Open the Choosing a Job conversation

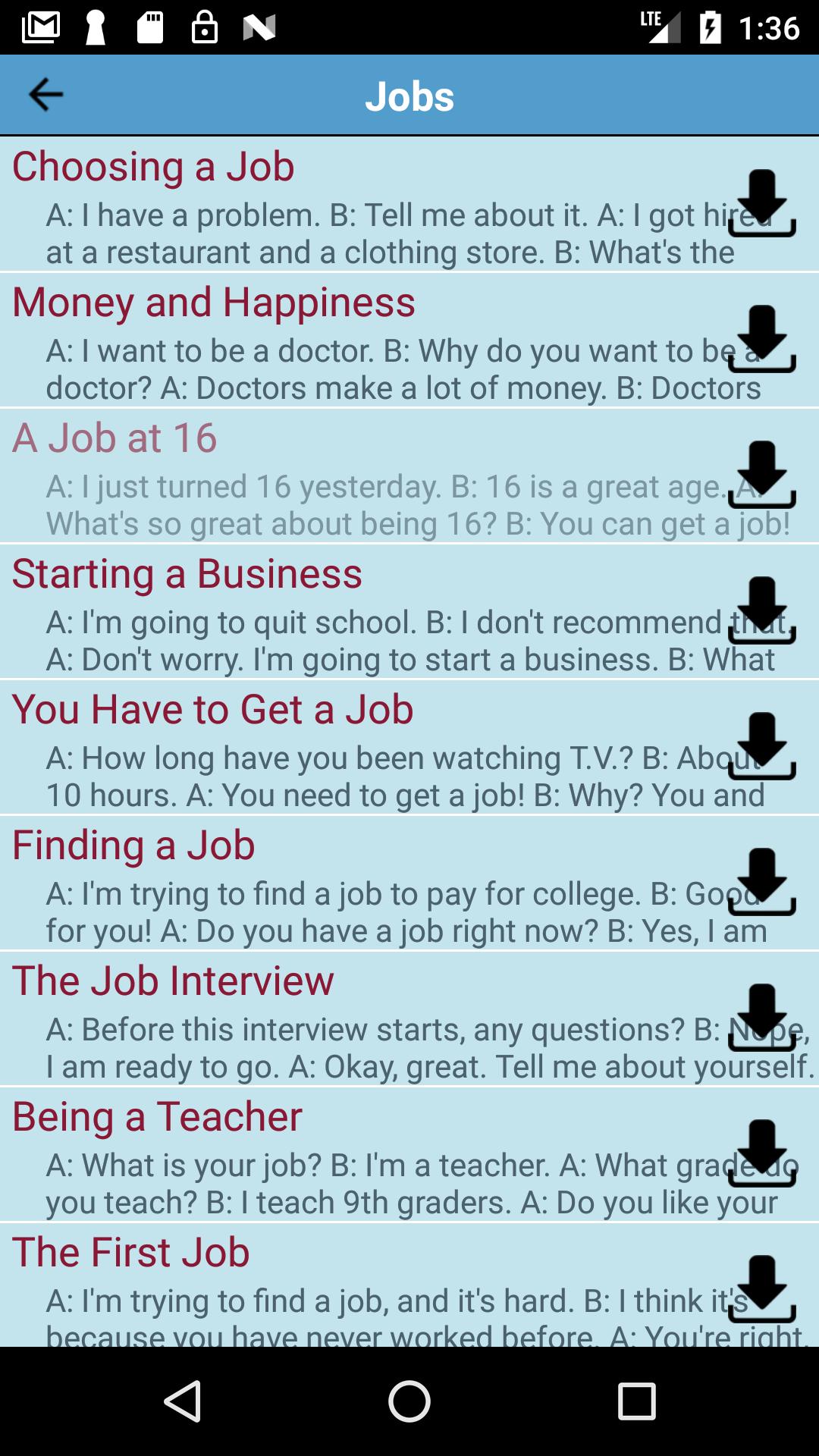(x=409, y=204)
